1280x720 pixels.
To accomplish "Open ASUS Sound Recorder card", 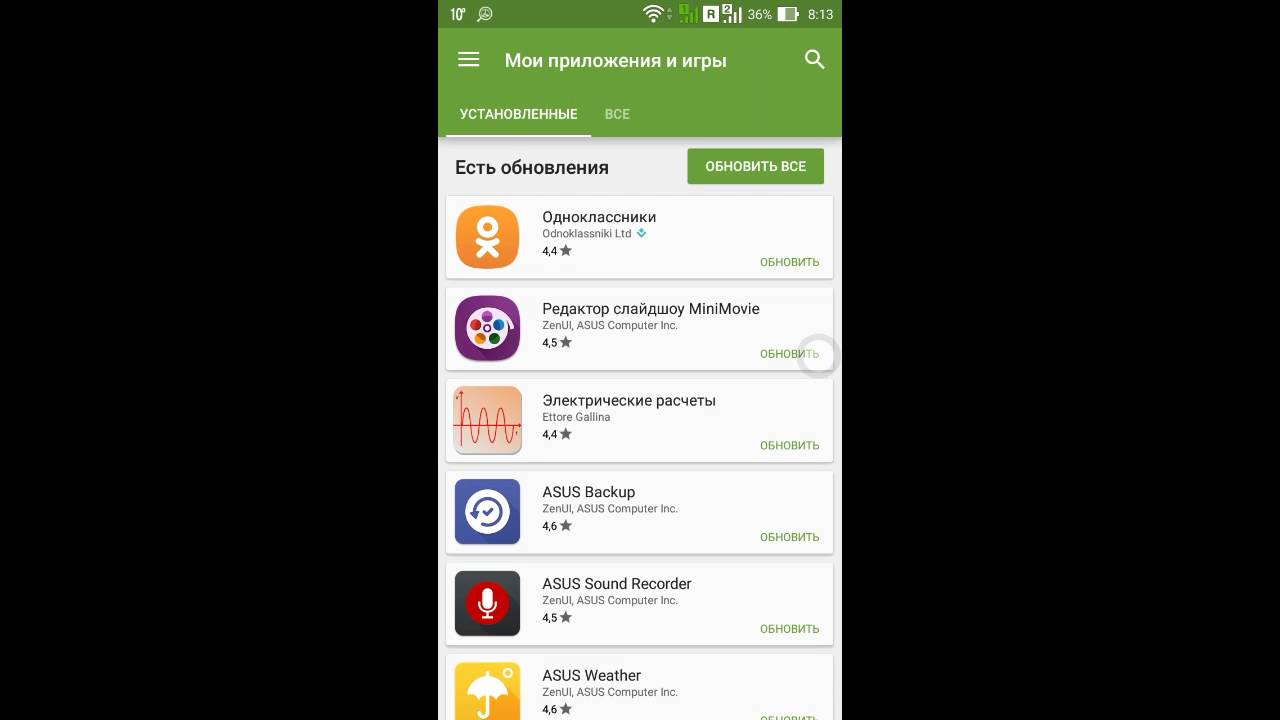I will click(620, 595).
